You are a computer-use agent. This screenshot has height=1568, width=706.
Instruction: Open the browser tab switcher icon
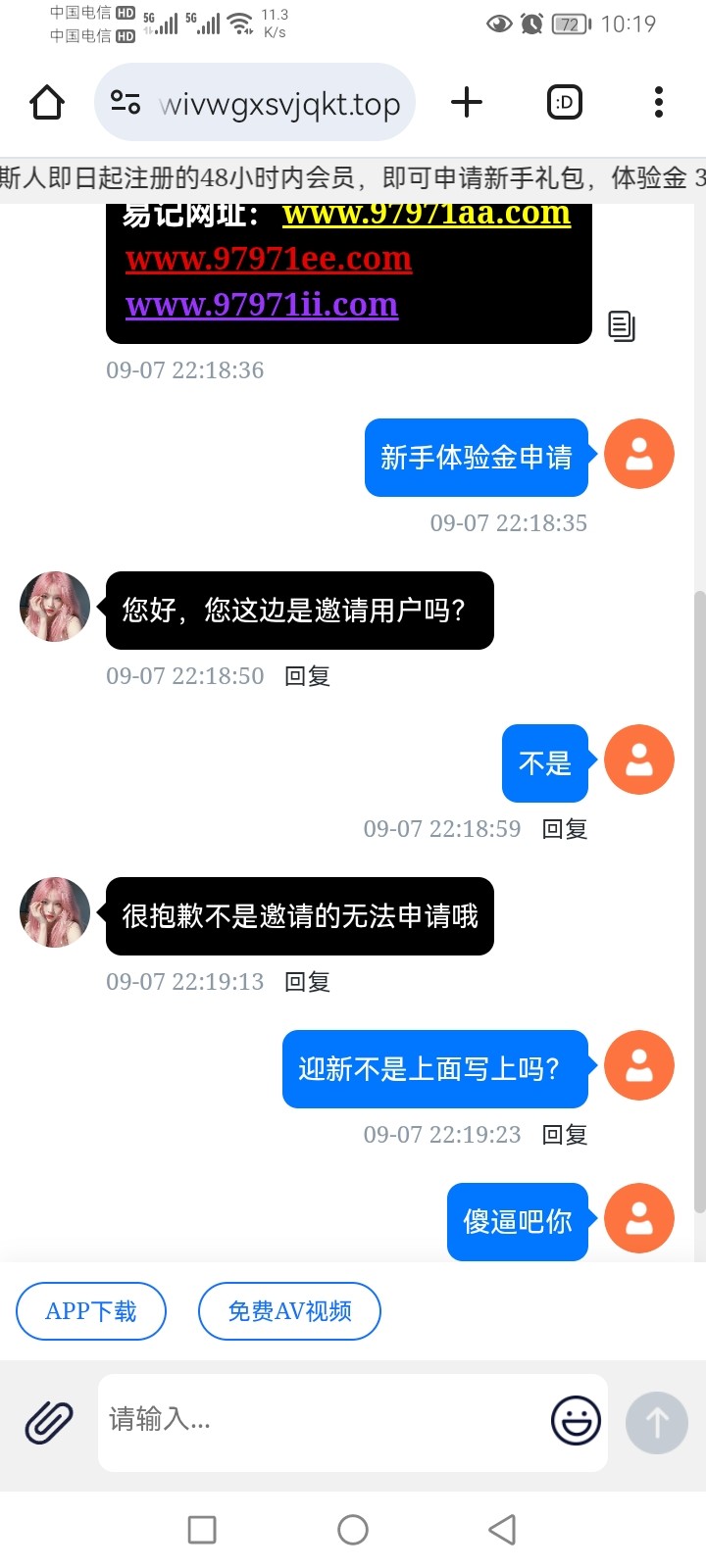click(564, 101)
